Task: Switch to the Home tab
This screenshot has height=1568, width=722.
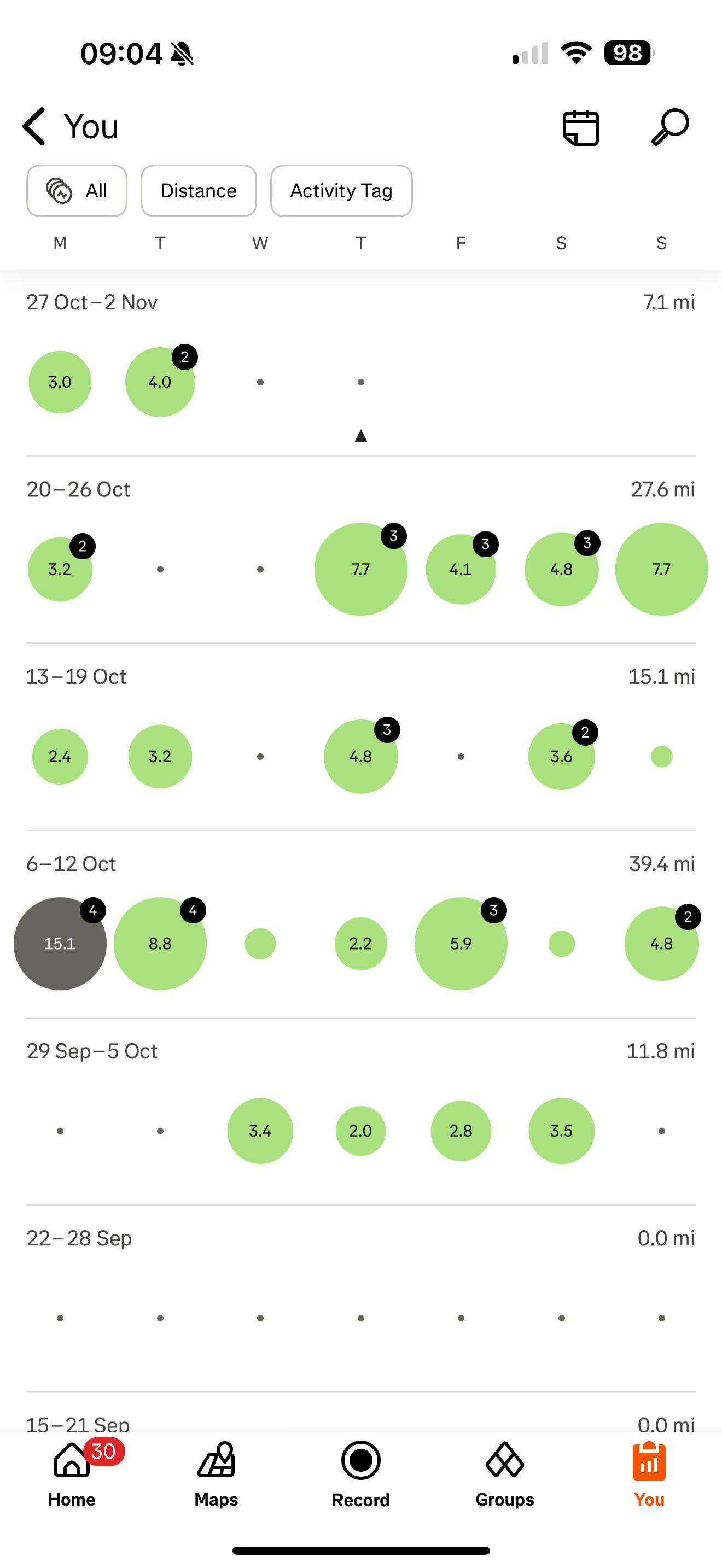Action: [72, 1473]
